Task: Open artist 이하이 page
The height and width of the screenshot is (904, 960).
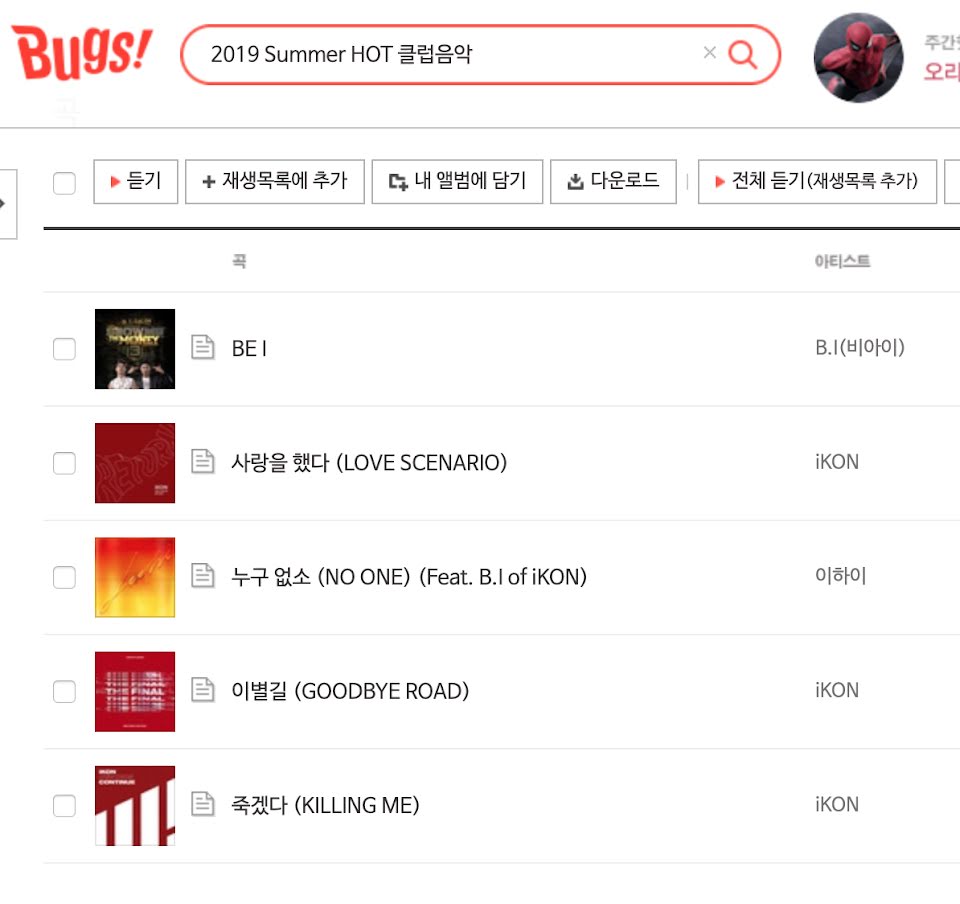Action: tap(840, 577)
